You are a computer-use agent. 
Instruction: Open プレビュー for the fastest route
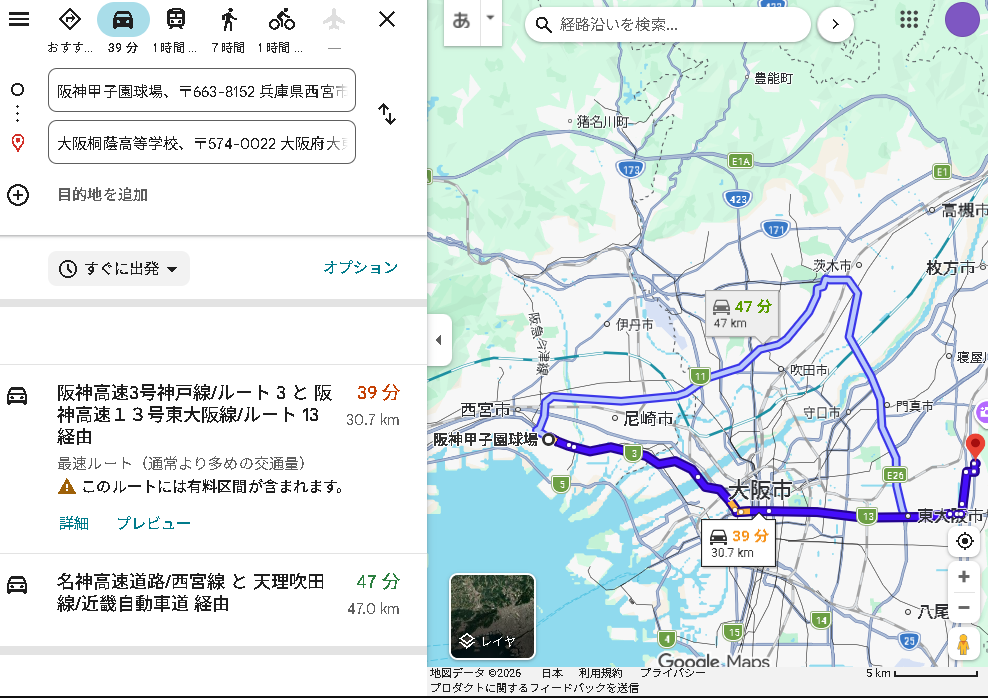[153, 523]
